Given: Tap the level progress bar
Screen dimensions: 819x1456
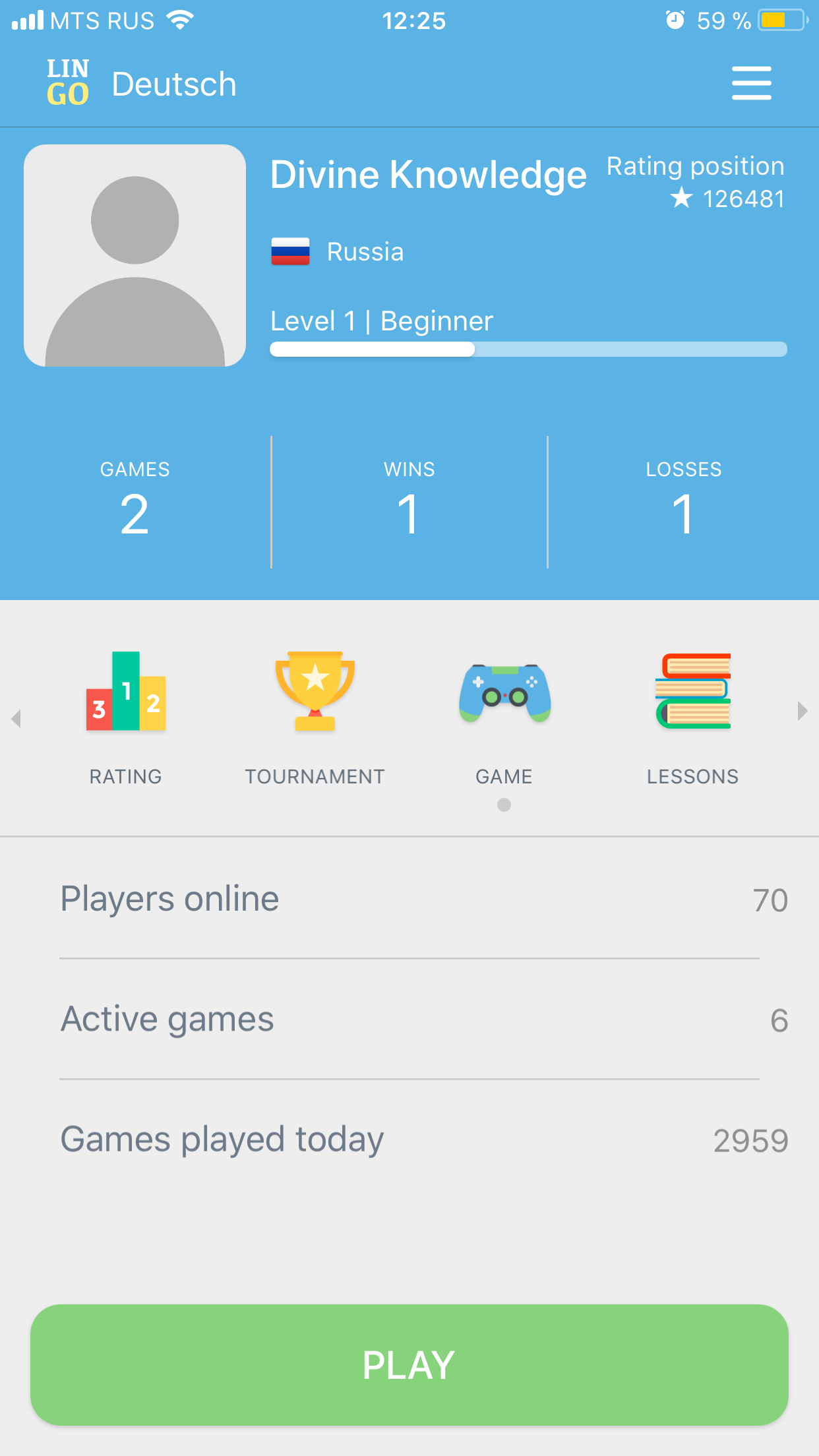Looking at the screenshot, I should click(528, 350).
